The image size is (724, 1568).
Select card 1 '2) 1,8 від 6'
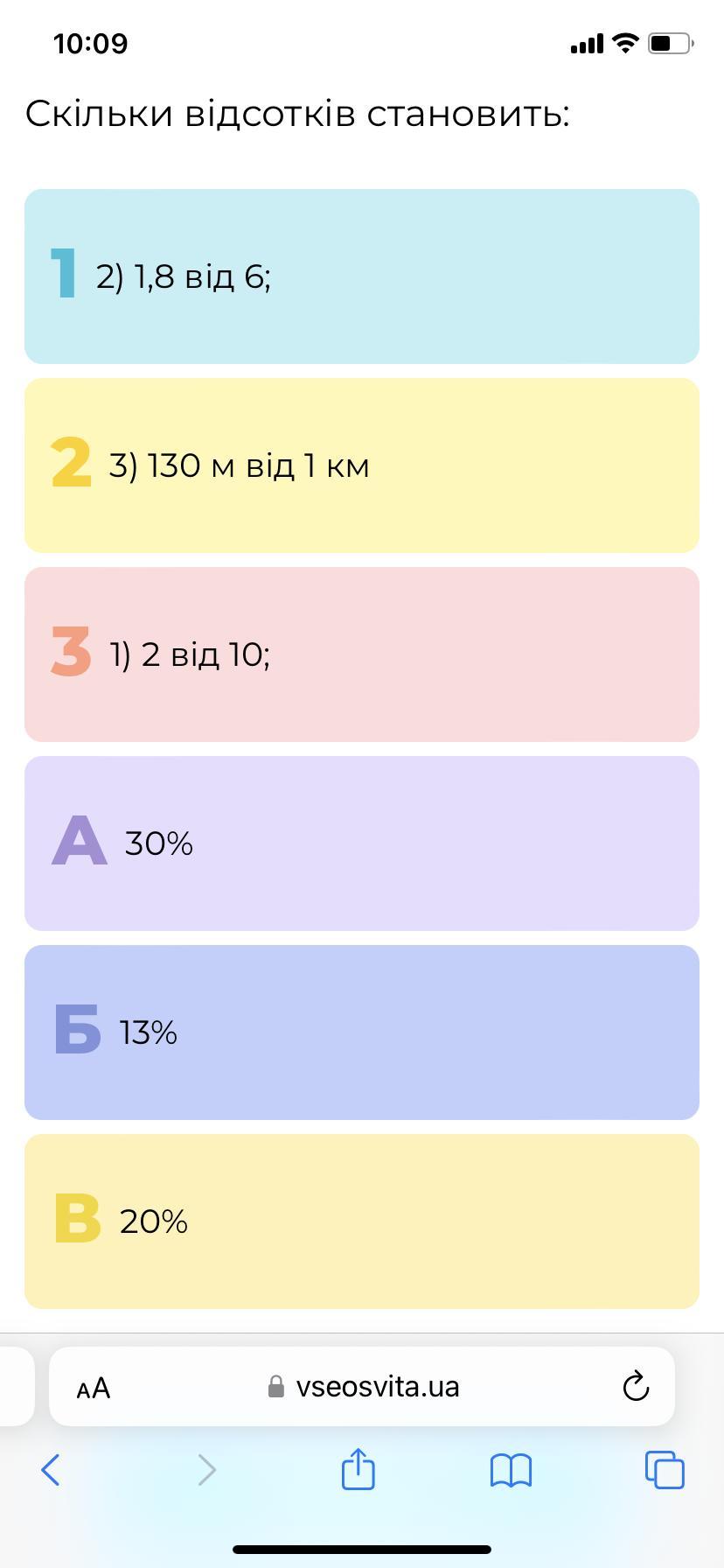(x=362, y=276)
